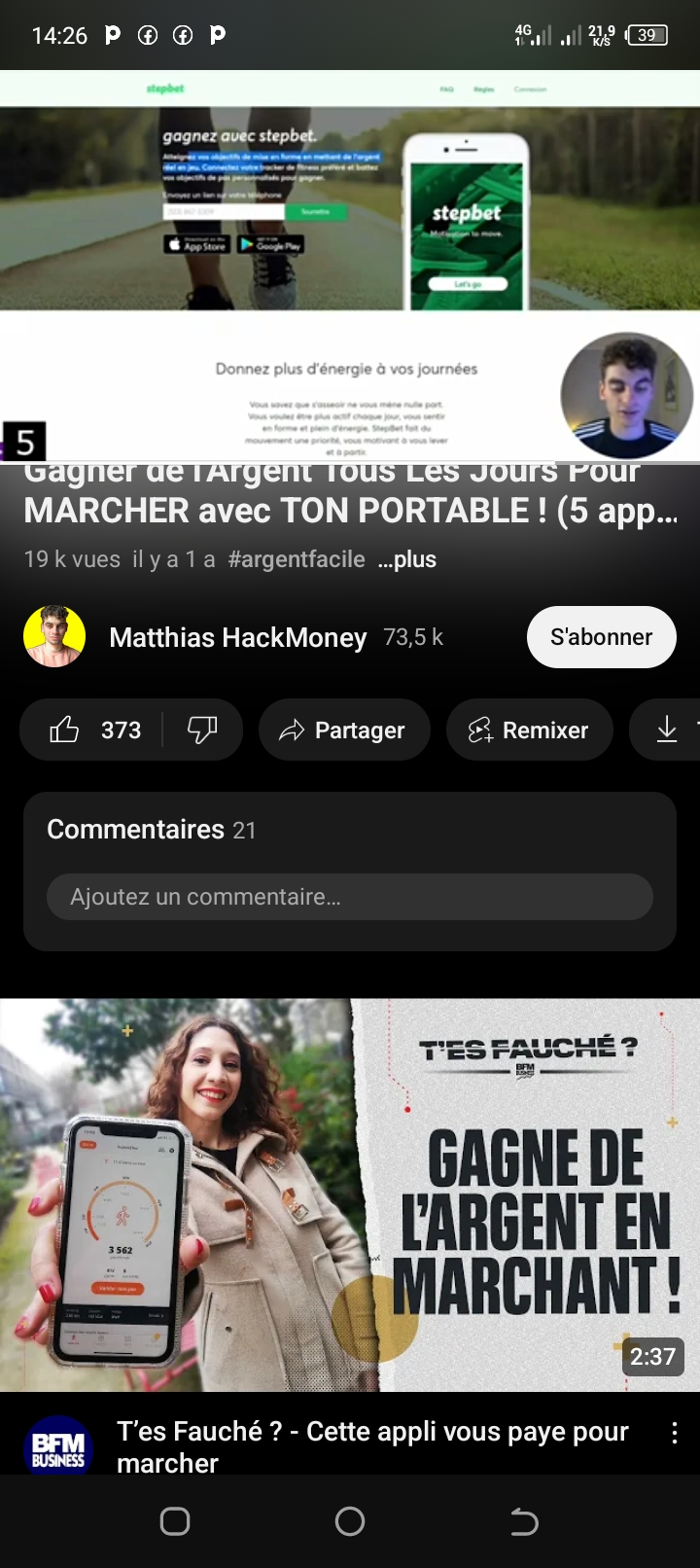The image size is (700, 1568).
Task: Like the video with 373 likes
Action: [94, 730]
